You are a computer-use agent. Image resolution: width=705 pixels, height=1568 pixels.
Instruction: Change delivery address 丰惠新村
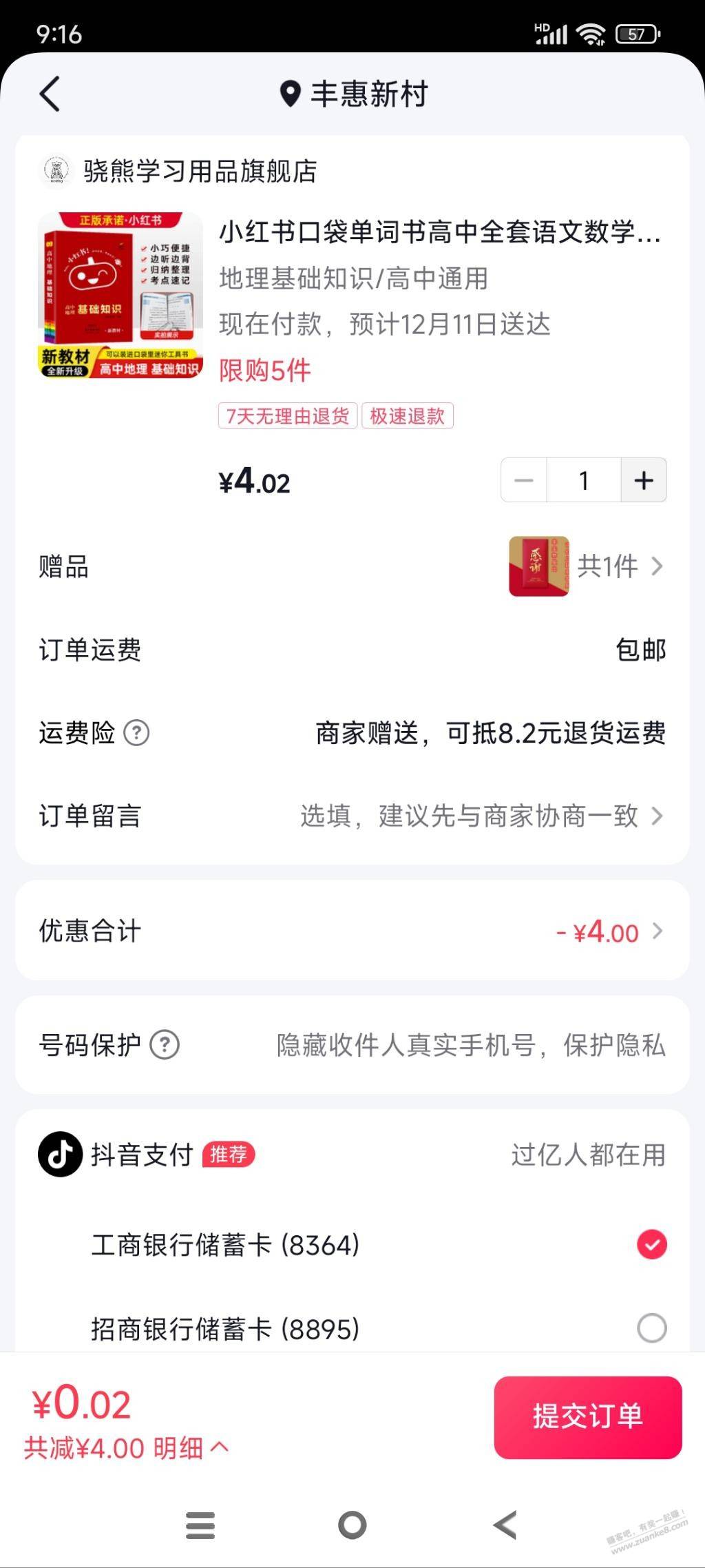tap(354, 94)
